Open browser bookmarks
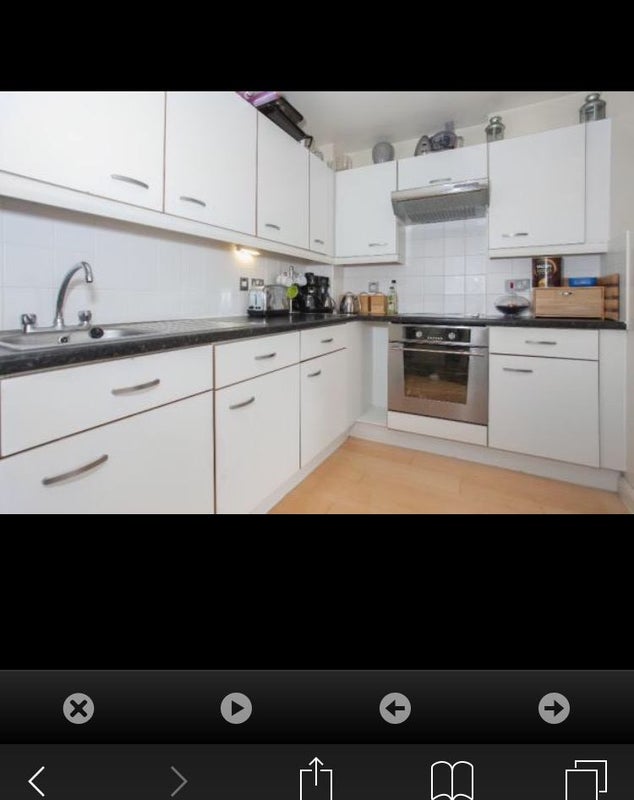The width and height of the screenshot is (634, 800). [x=452, y=781]
